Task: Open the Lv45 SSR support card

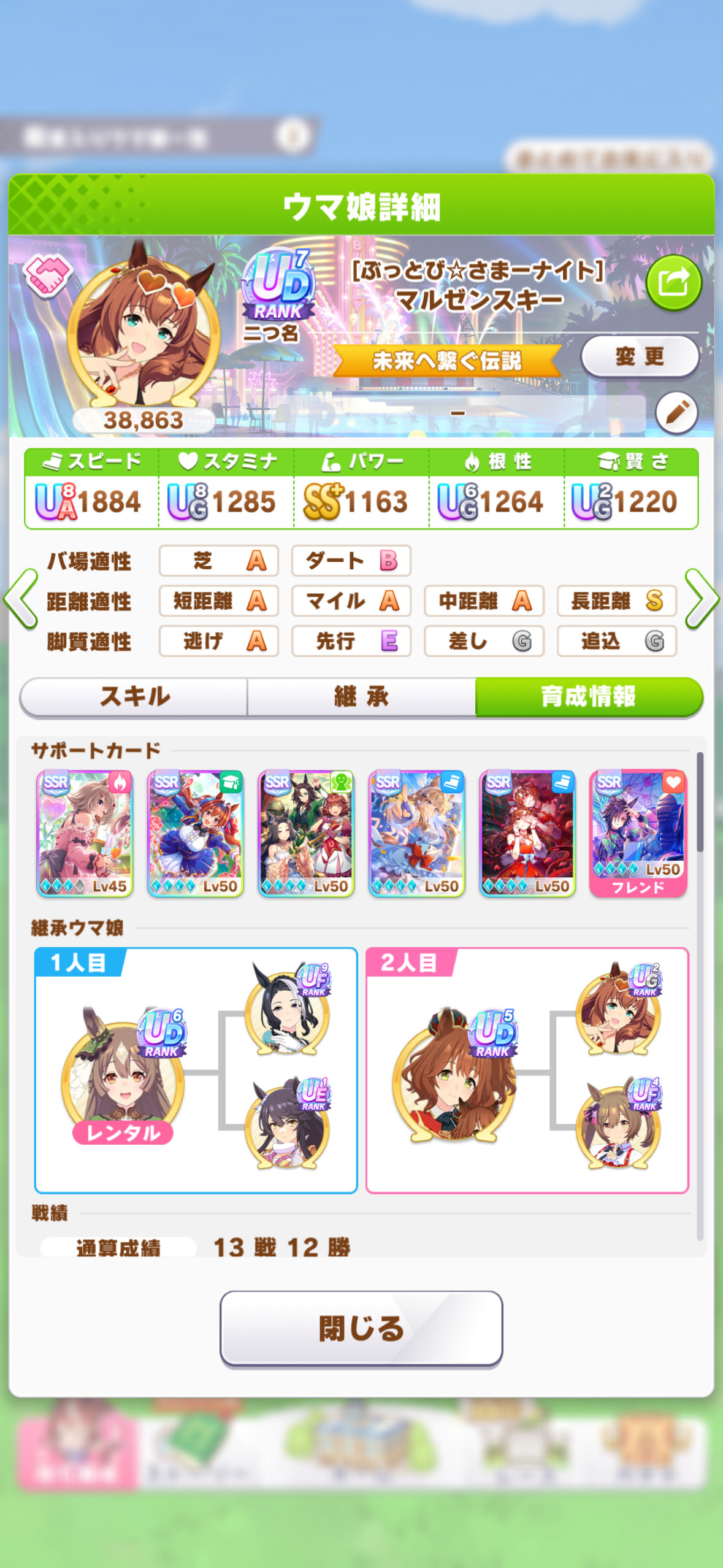Action: 85,834
